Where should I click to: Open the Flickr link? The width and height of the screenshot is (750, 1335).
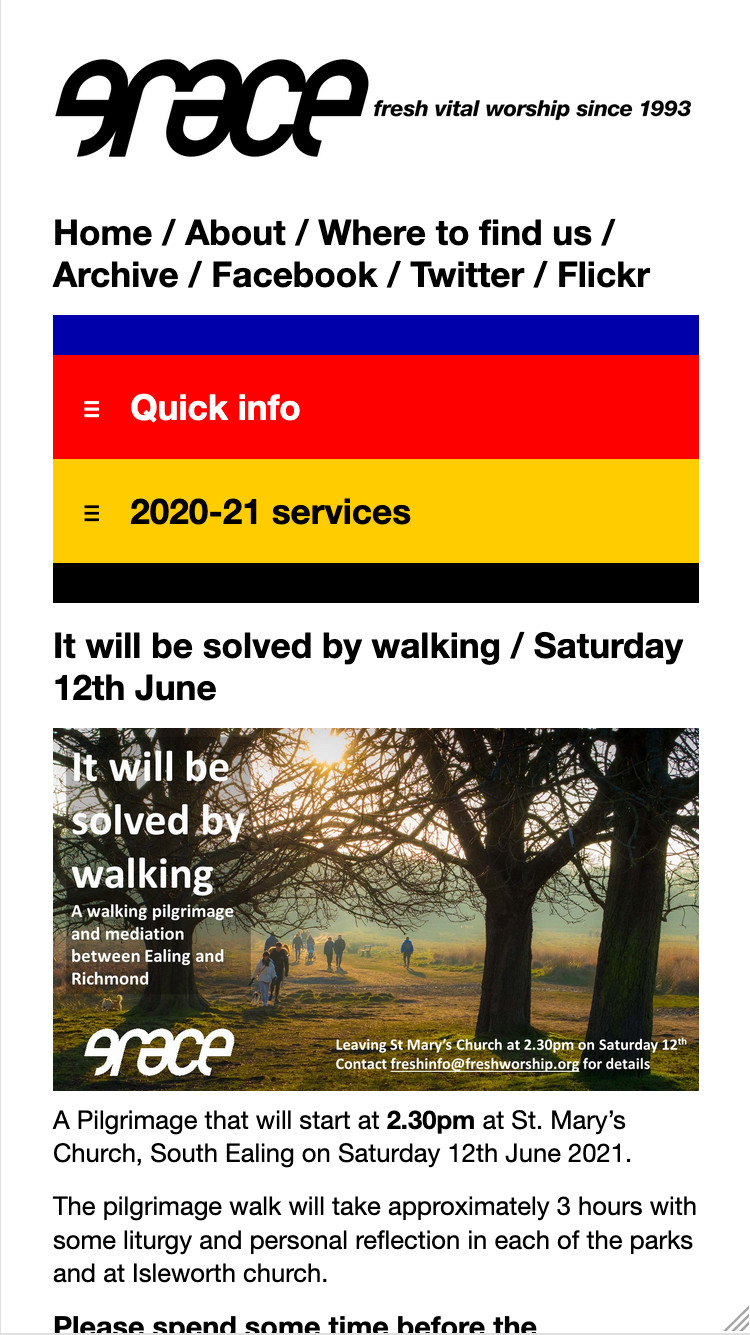coord(603,275)
